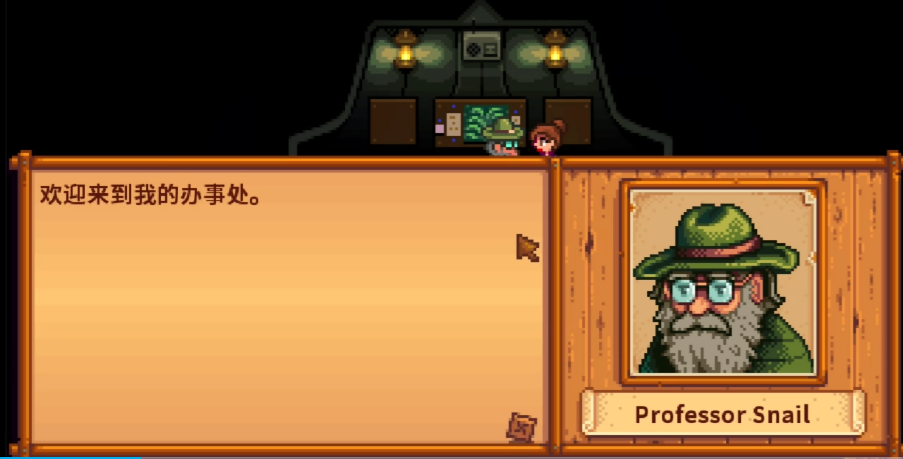The image size is (903, 459).
Task: Tap the dialogue advance icon
Action: point(521,427)
